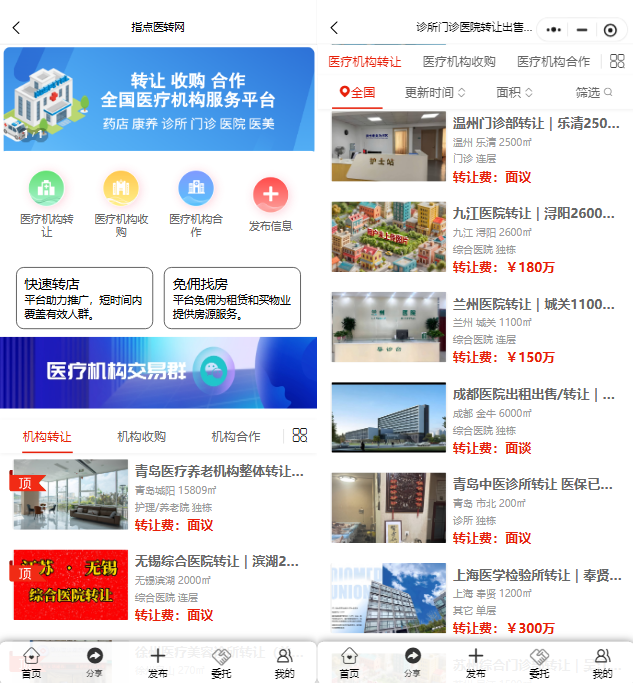Select the 全国 location filter

coord(357,92)
